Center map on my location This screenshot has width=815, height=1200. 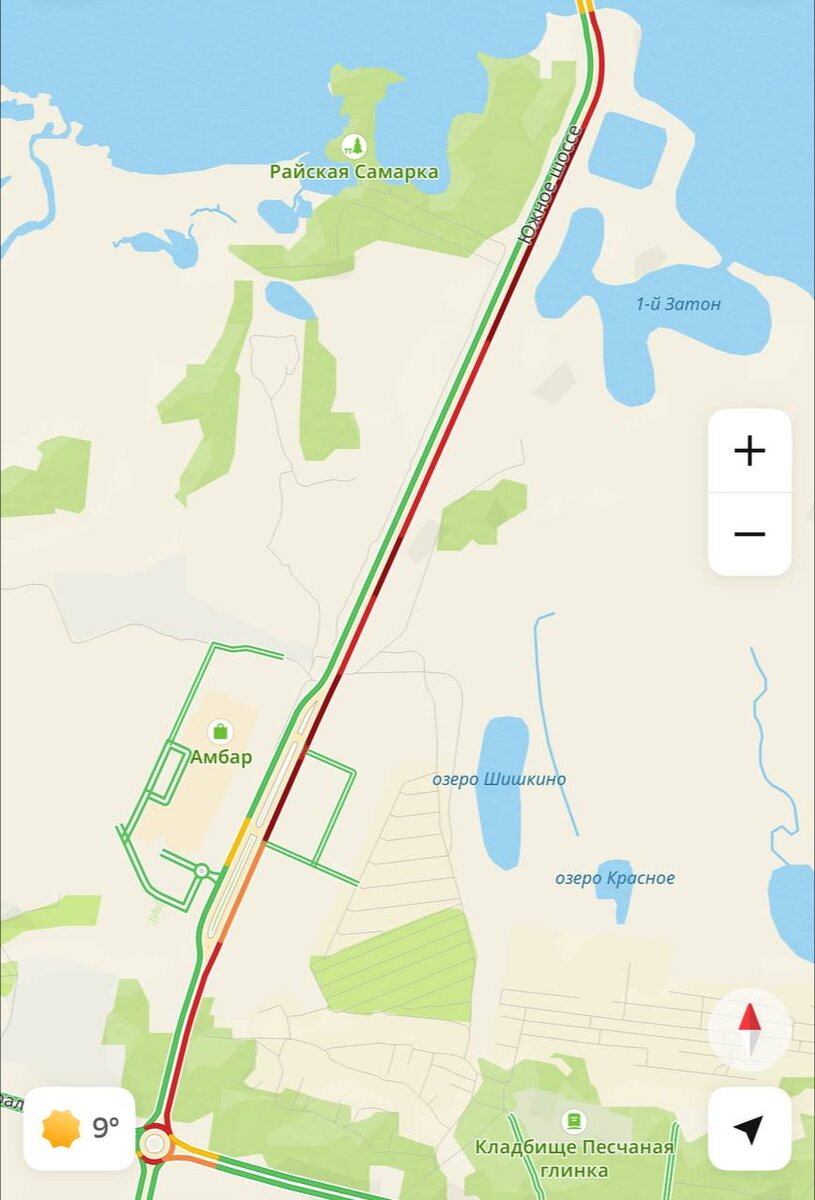749,1129
